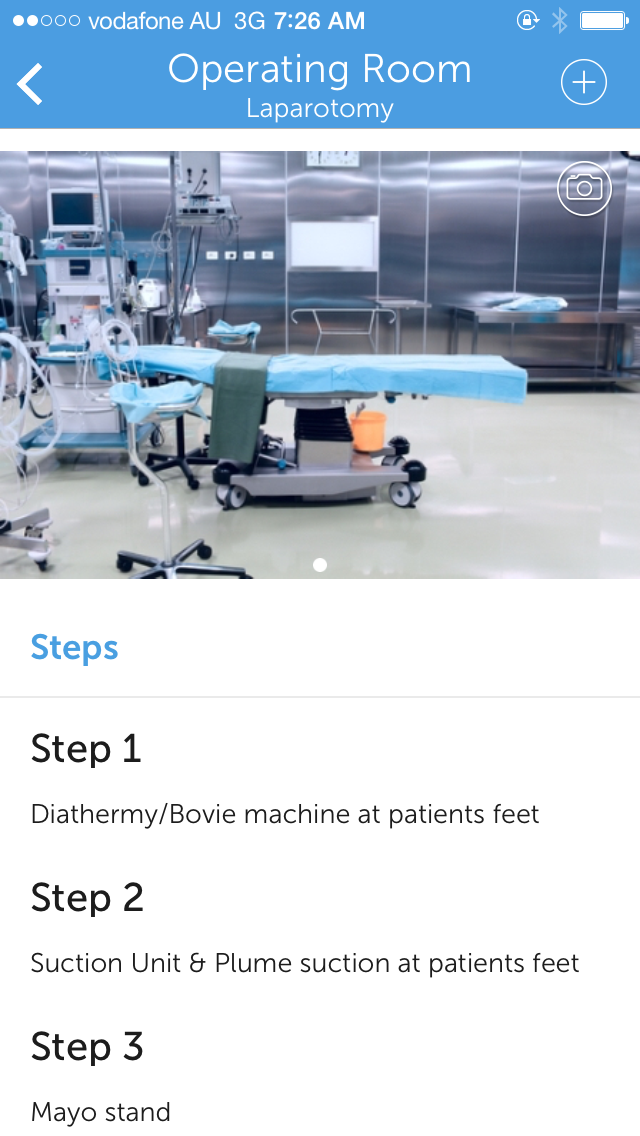Image resolution: width=640 pixels, height=1136 pixels.
Task: Go back using the header arrow
Action: (30, 84)
